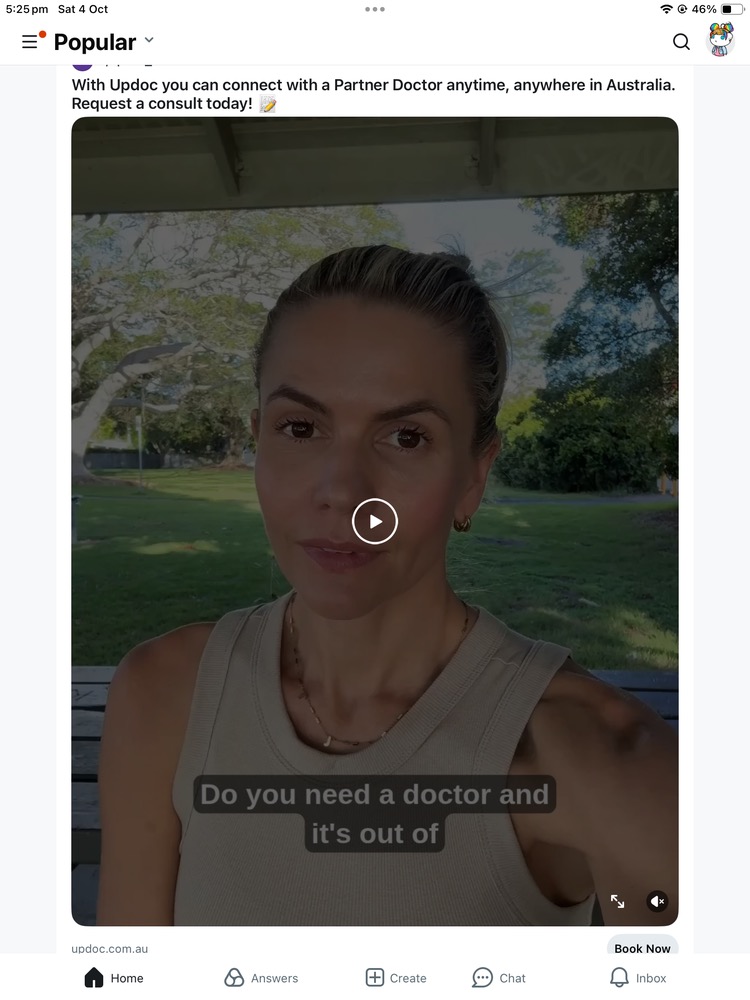This screenshot has width=750, height=1000.
Task: Go to the Home tab
Action: tap(113, 978)
